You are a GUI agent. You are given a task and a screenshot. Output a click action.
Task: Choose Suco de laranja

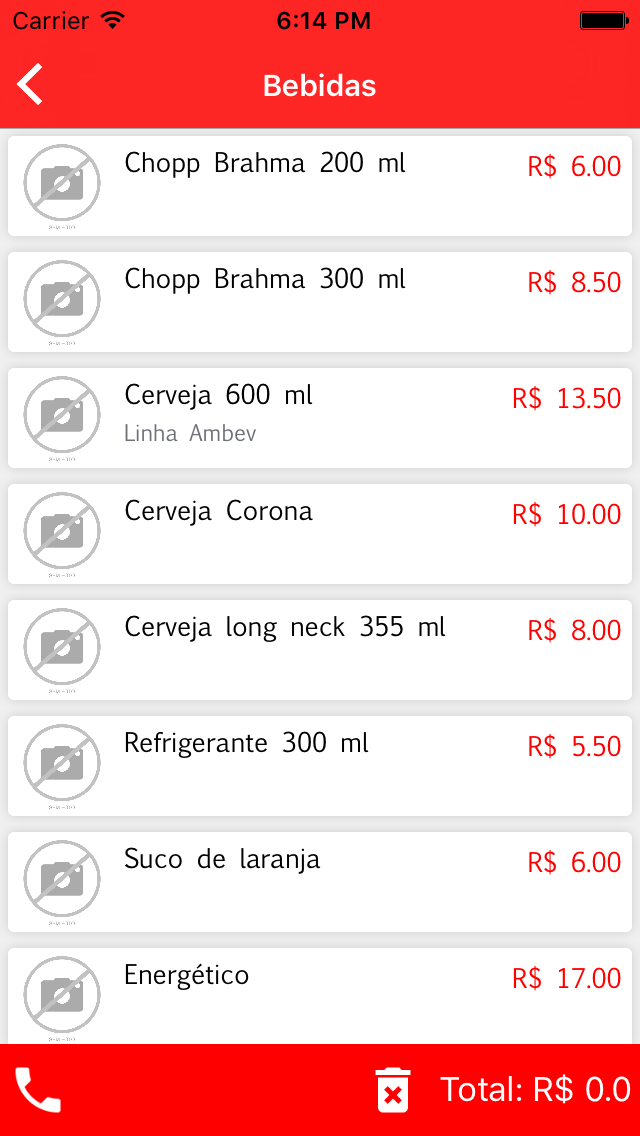point(320,882)
